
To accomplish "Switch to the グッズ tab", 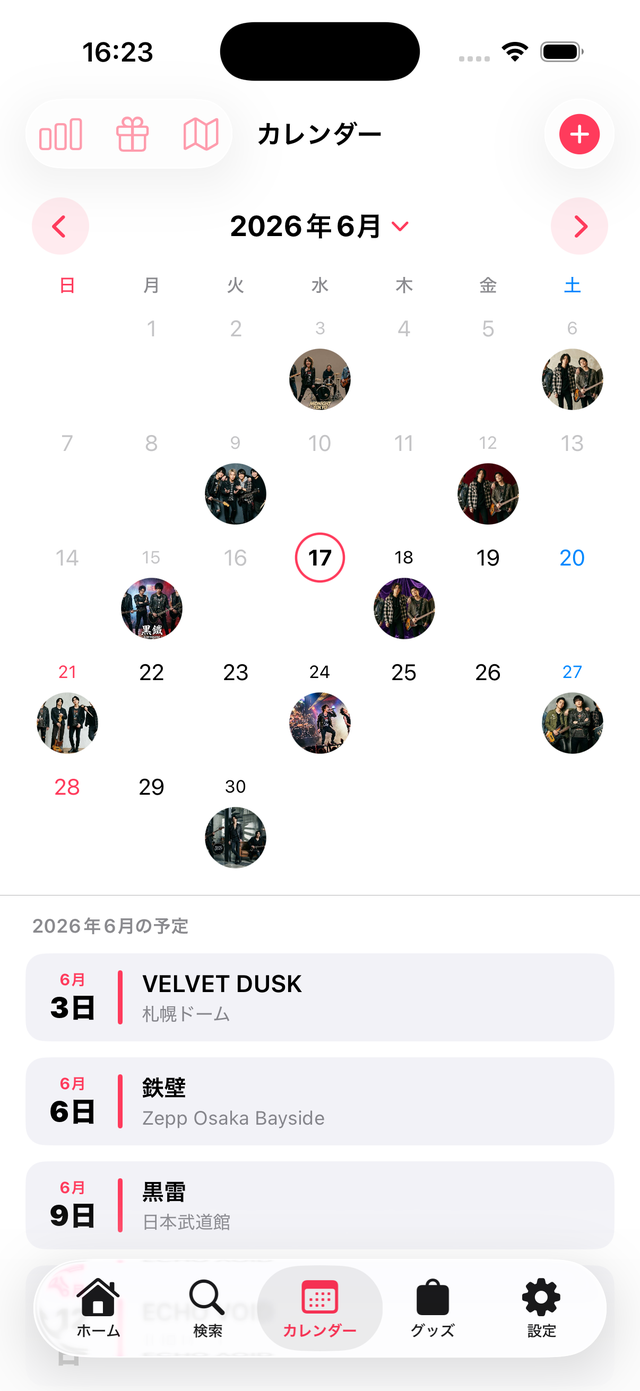I will click(432, 1308).
